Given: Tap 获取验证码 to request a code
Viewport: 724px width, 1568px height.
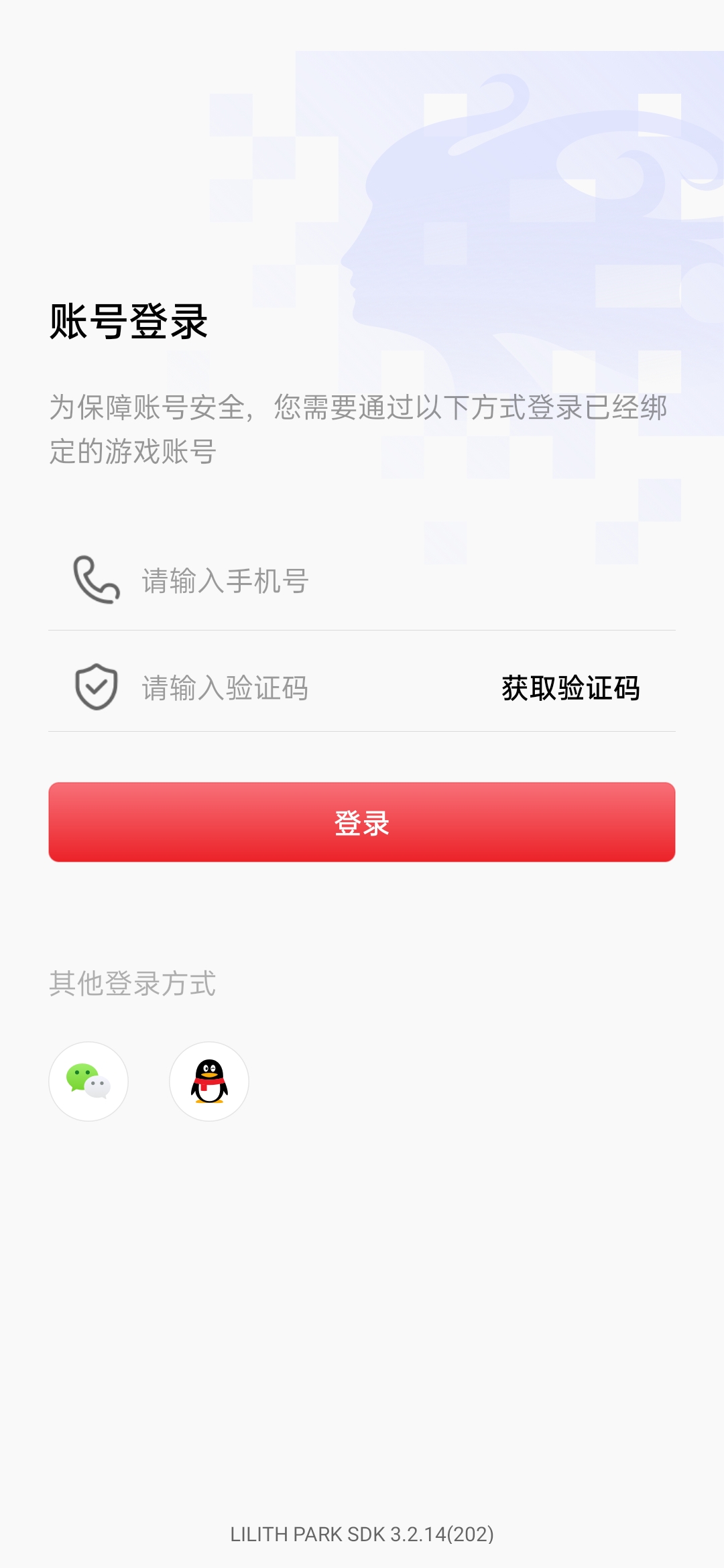Looking at the screenshot, I should pos(570,688).
